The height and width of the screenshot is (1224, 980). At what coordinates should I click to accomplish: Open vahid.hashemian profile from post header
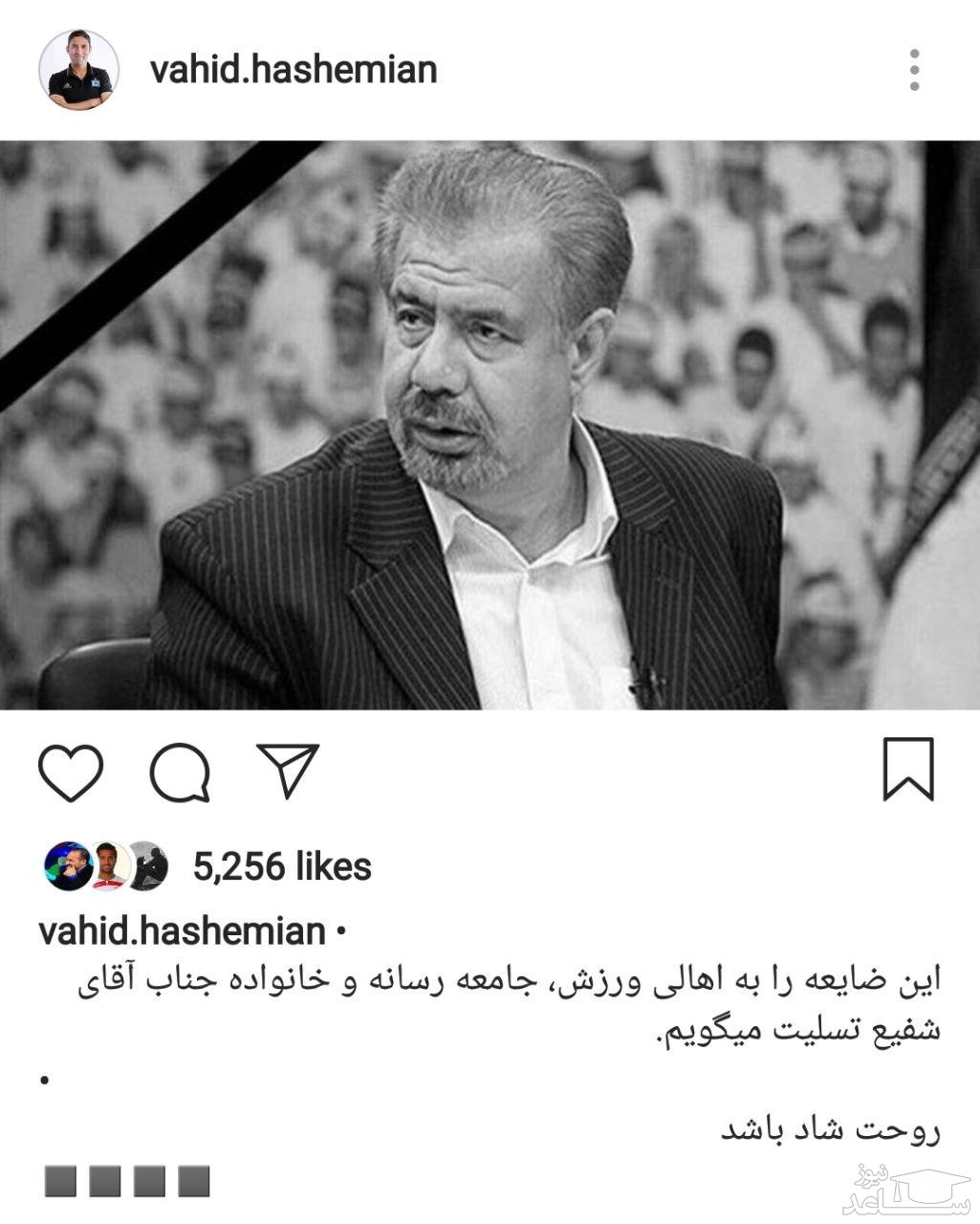click(x=294, y=70)
